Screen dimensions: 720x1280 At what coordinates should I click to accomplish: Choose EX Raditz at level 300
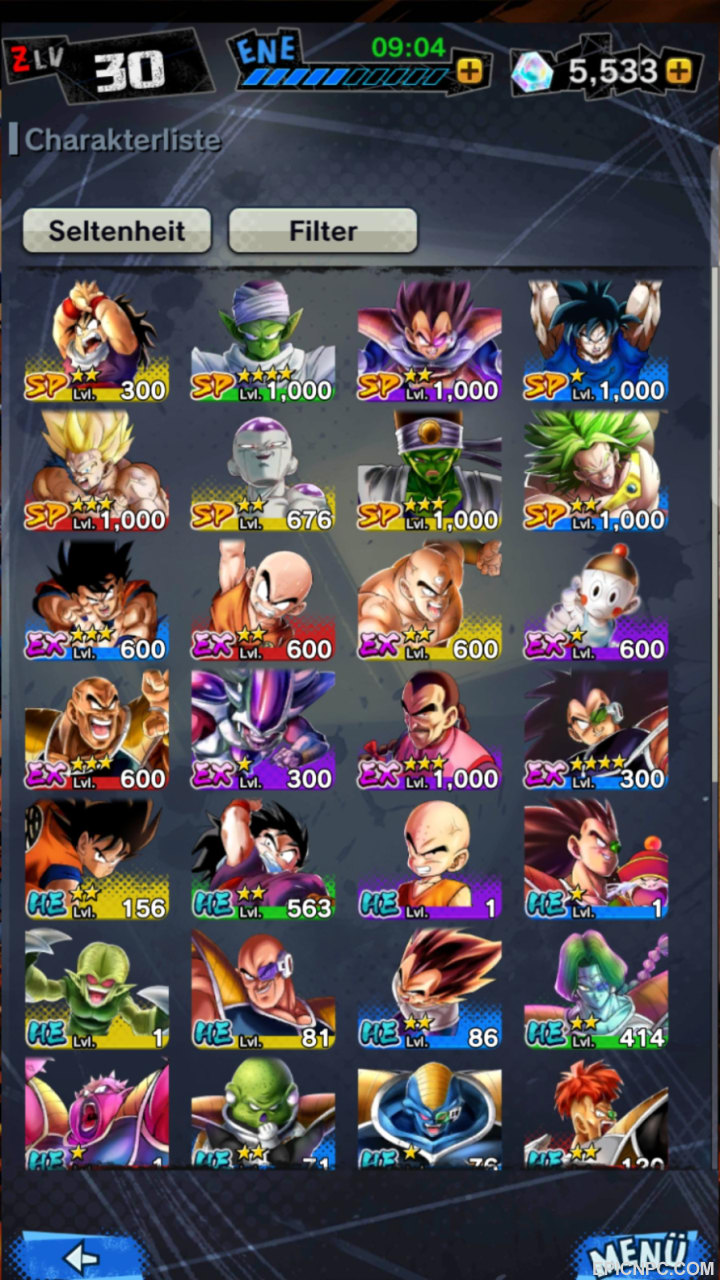pyautogui.click(x=596, y=729)
